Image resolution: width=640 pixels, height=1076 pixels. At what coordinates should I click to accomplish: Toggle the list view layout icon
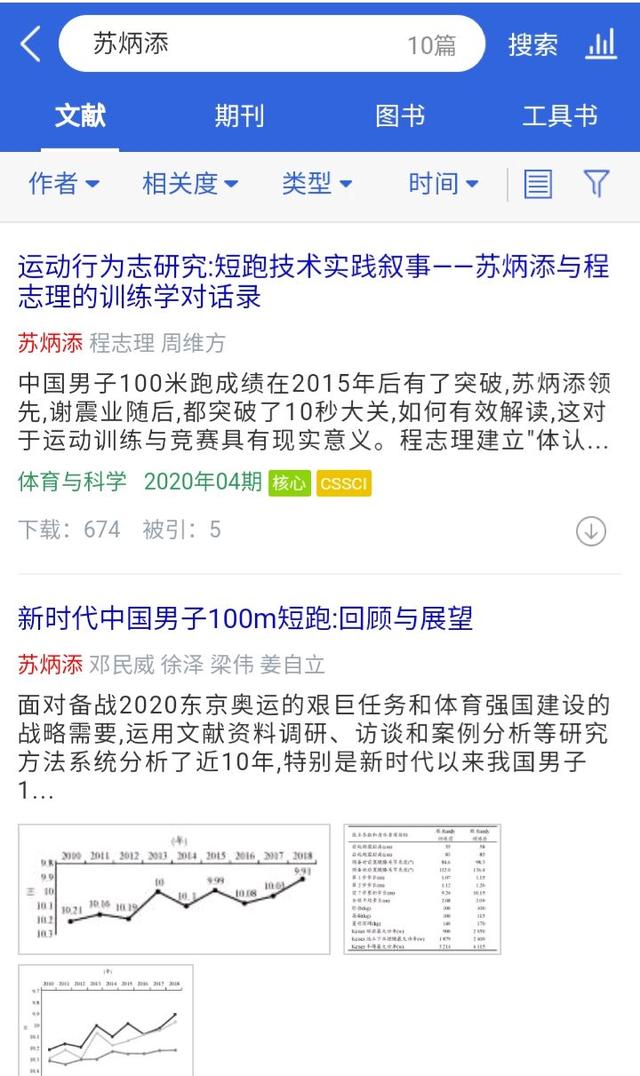point(538,184)
